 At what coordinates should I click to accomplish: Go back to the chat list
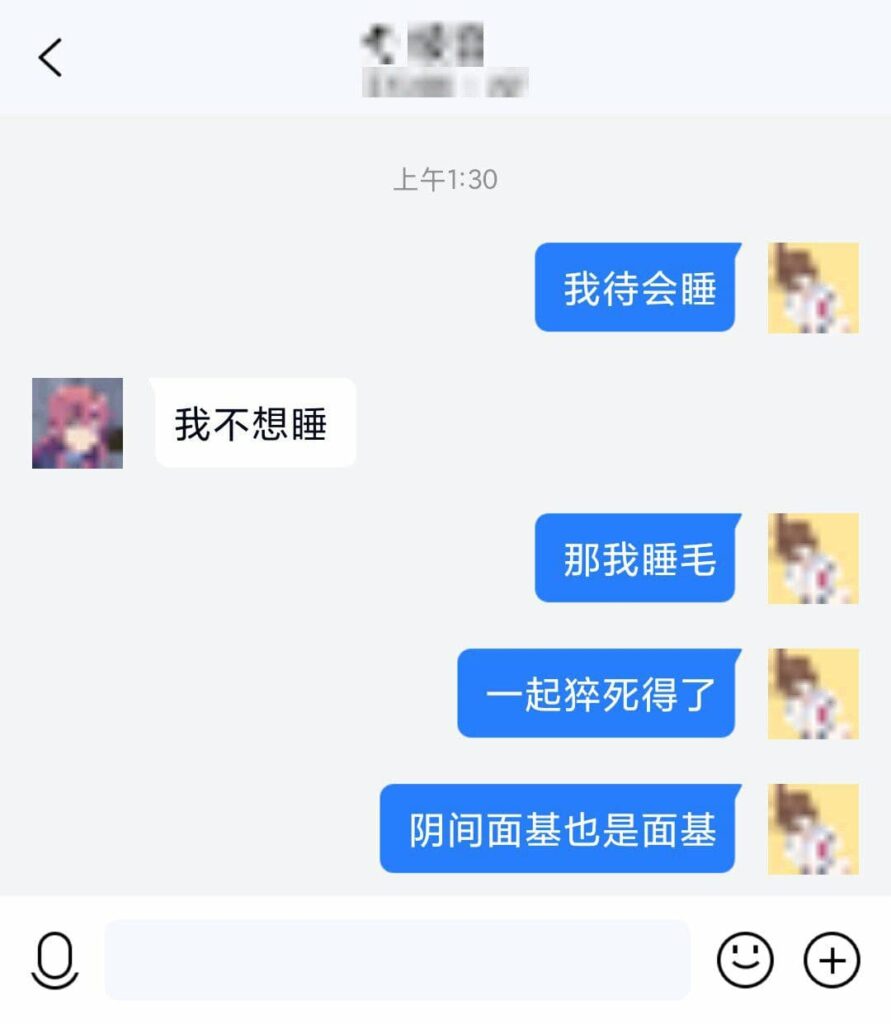[51, 58]
